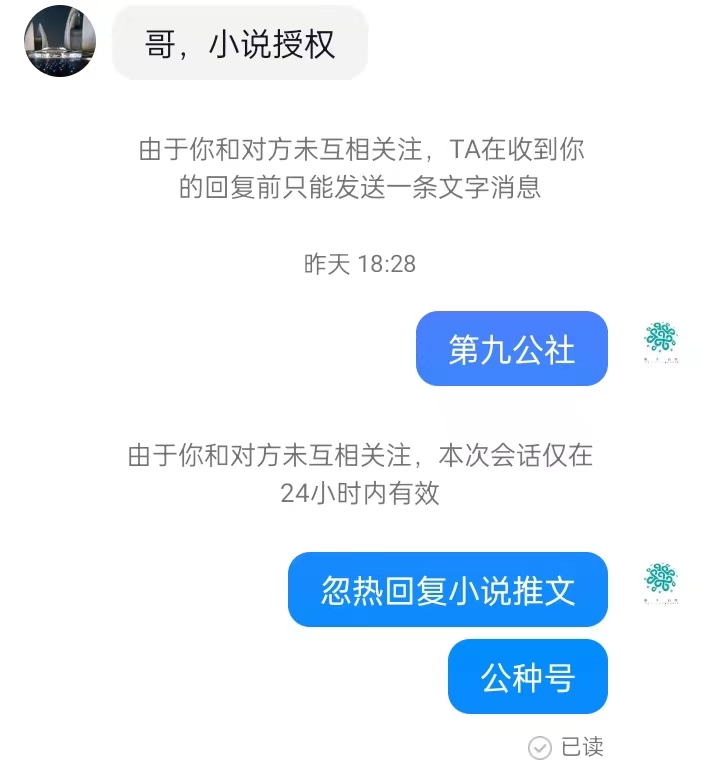
Task: Click the received gray chat bubble
Action: tap(240, 42)
